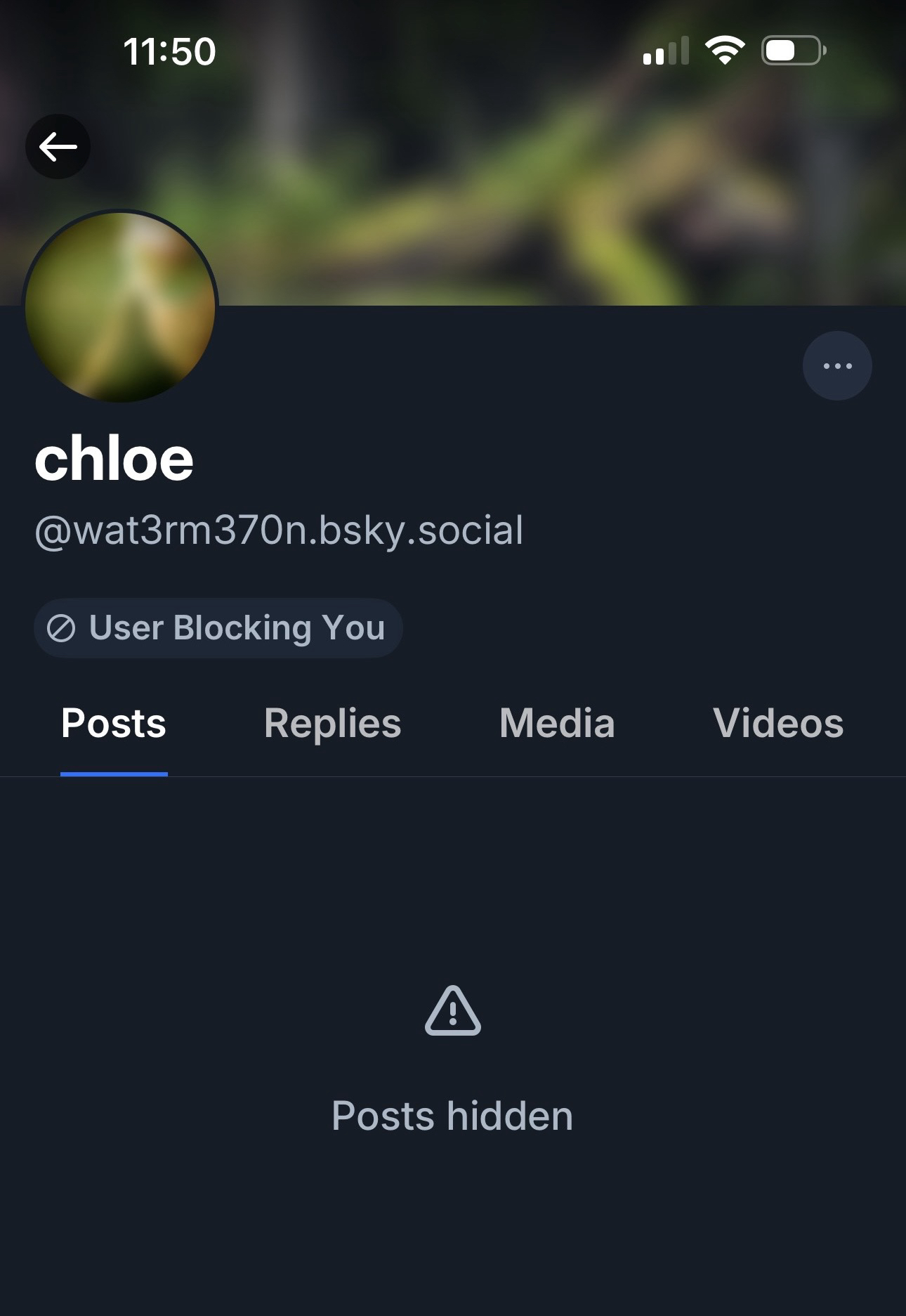906x1316 pixels.
Task: Switch to the Media tab
Action: (x=557, y=723)
